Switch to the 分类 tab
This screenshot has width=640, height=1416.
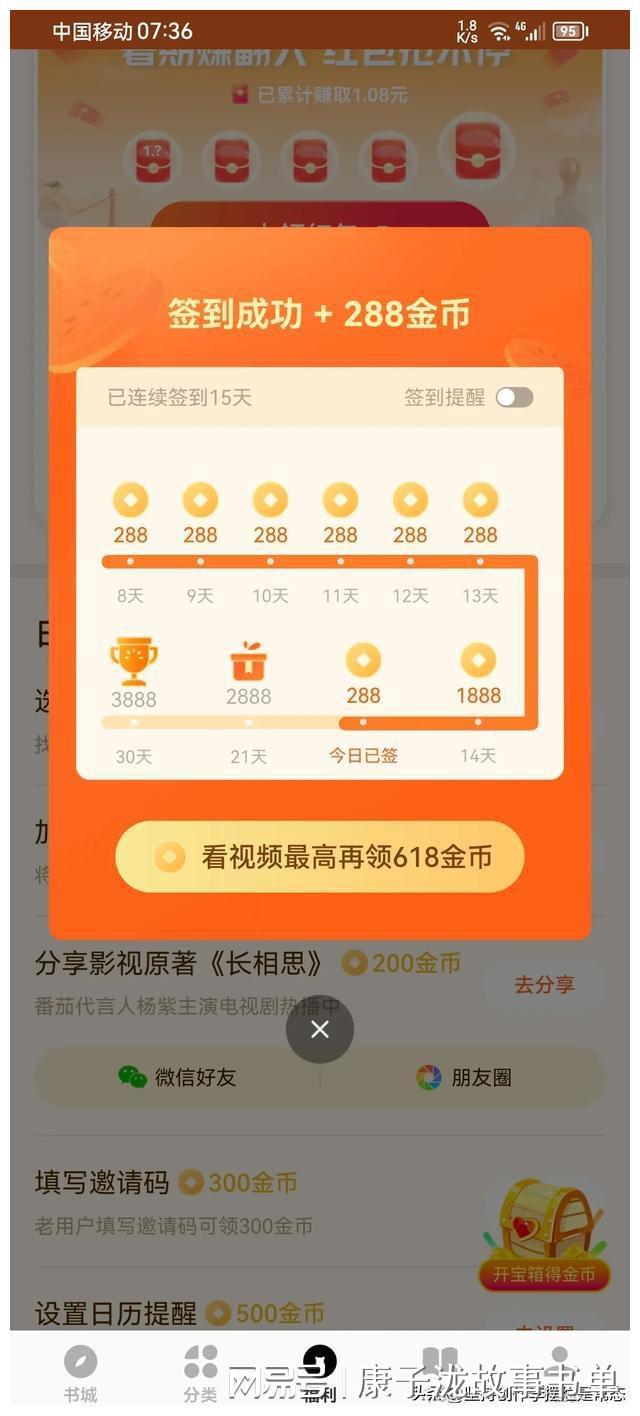(200, 1373)
